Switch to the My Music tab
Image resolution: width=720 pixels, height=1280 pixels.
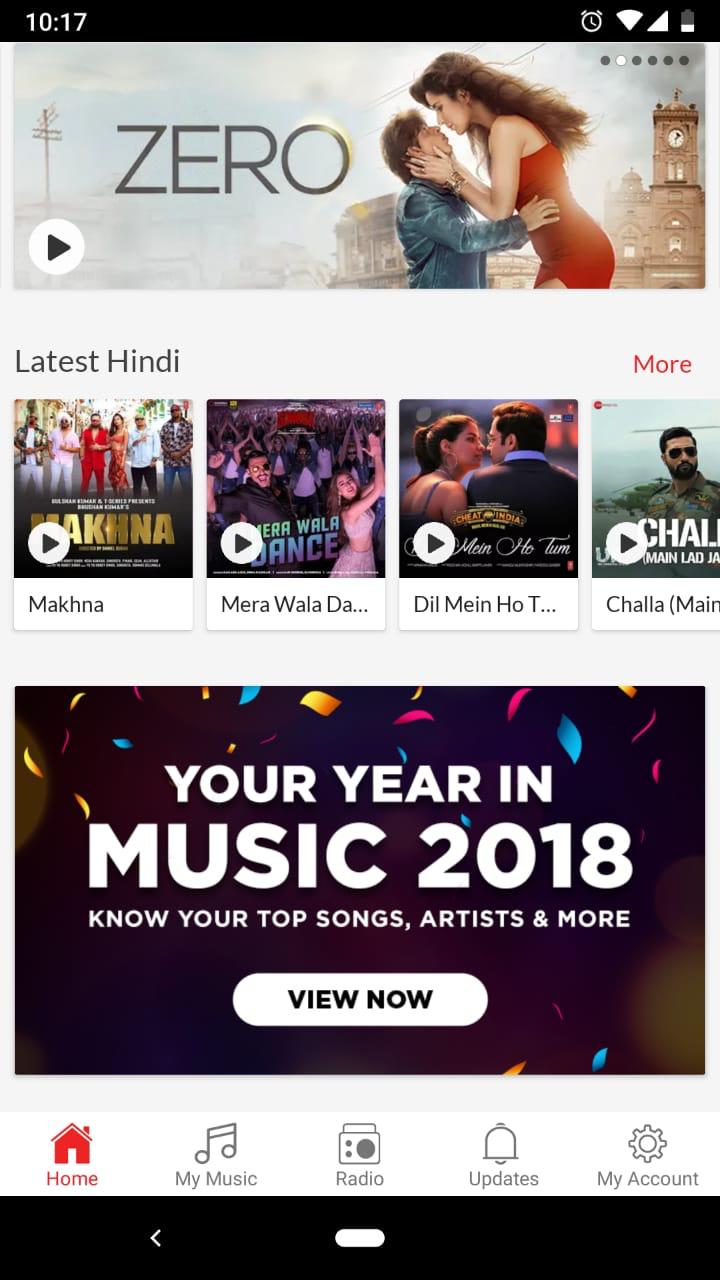[216, 1155]
